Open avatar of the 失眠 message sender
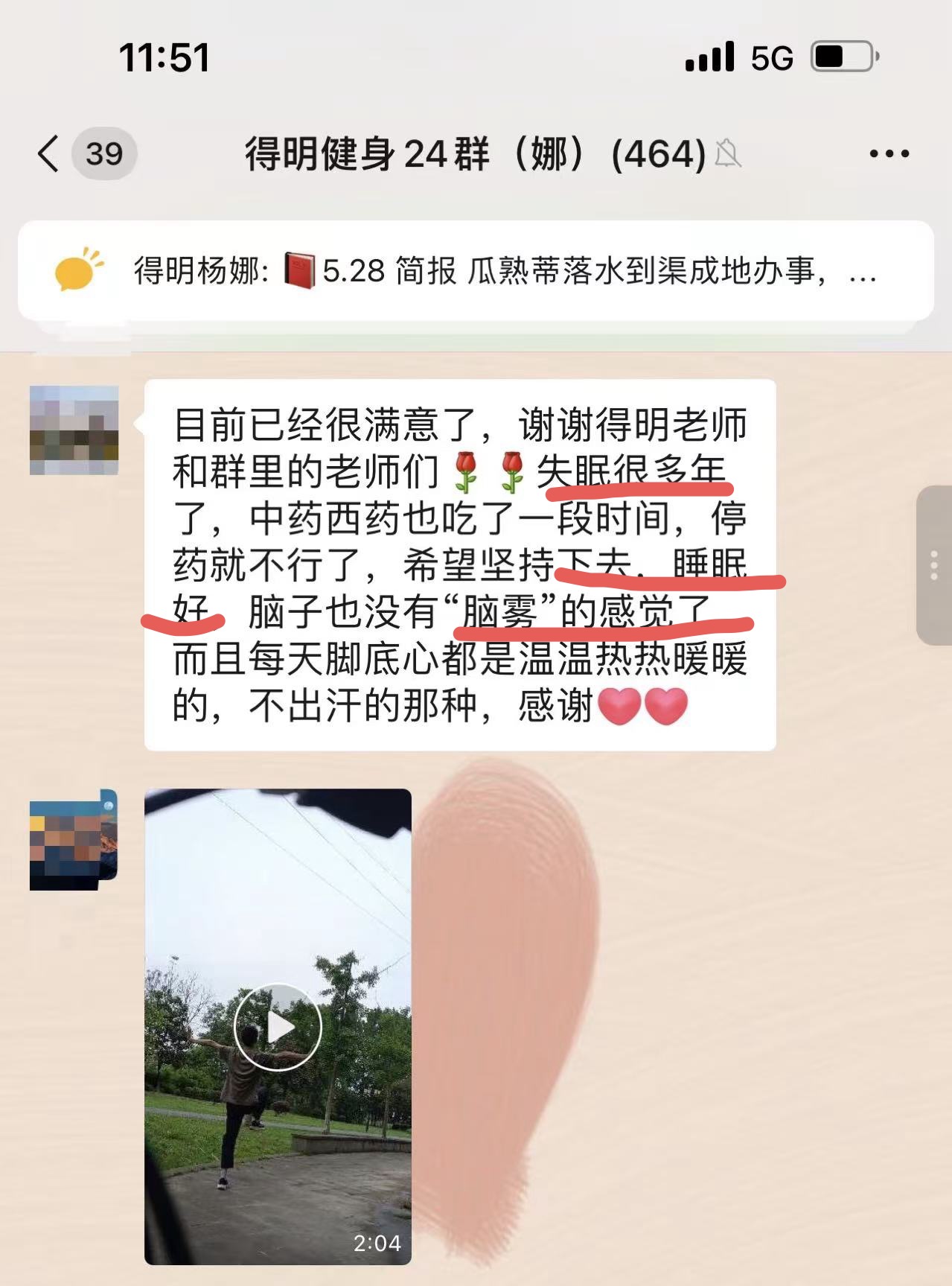 [x=74, y=430]
